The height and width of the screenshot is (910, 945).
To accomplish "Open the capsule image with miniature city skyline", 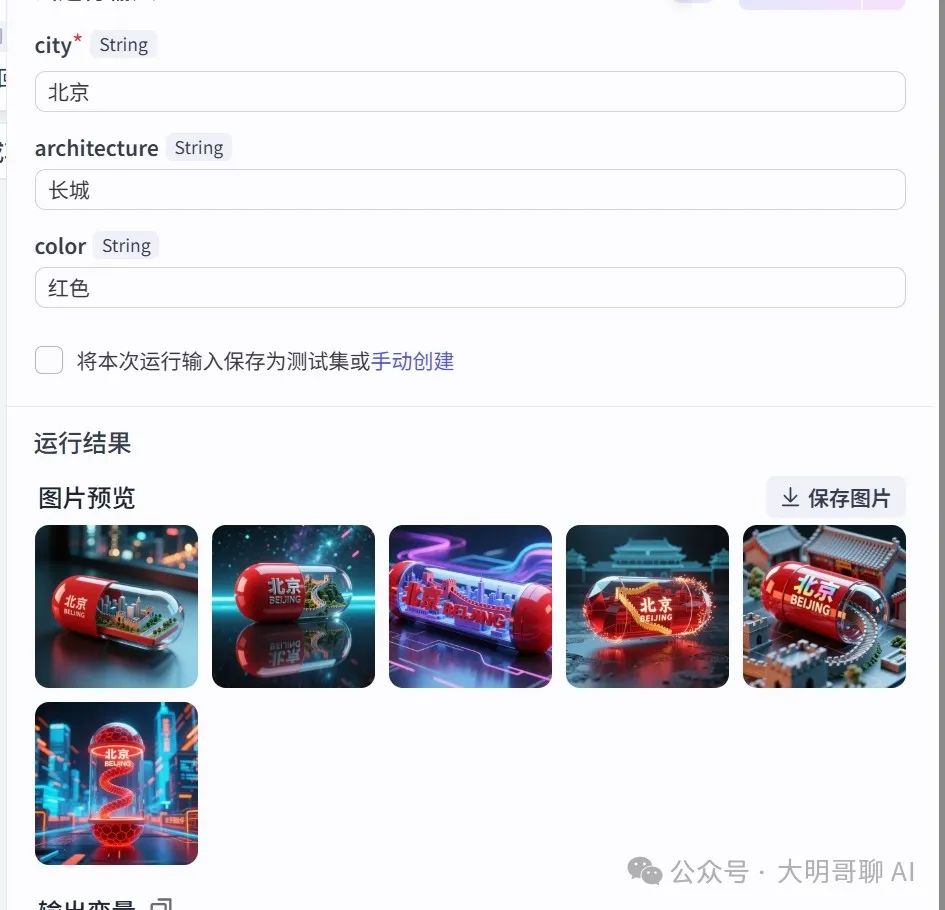I will [116, 606].
